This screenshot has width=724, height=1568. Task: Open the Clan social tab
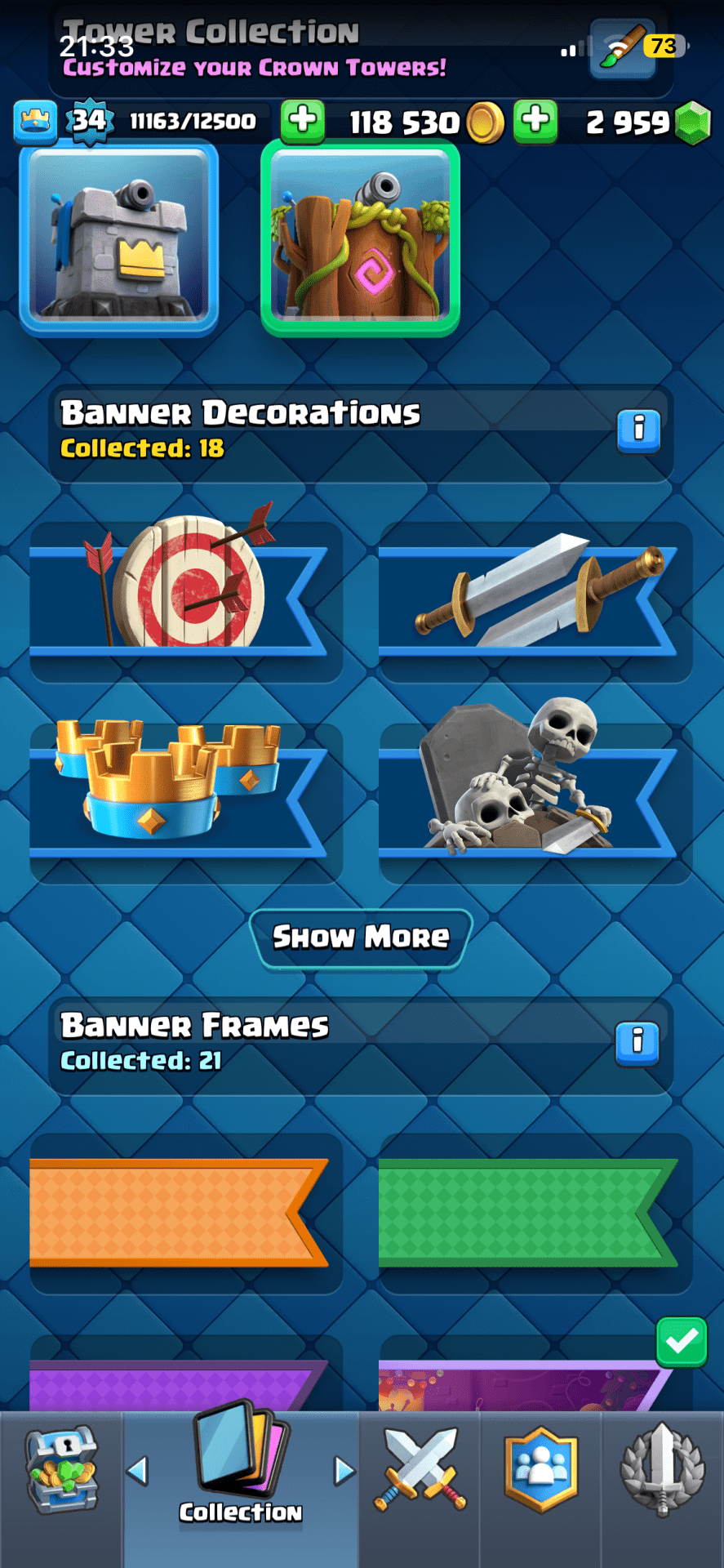[x=541, y=1470]
